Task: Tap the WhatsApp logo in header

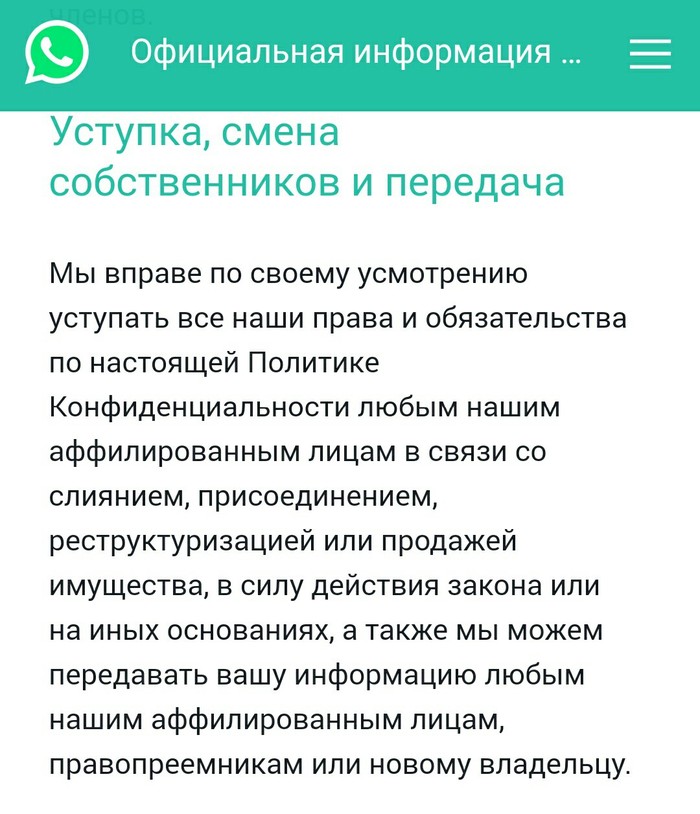Action: pos(57,53)
